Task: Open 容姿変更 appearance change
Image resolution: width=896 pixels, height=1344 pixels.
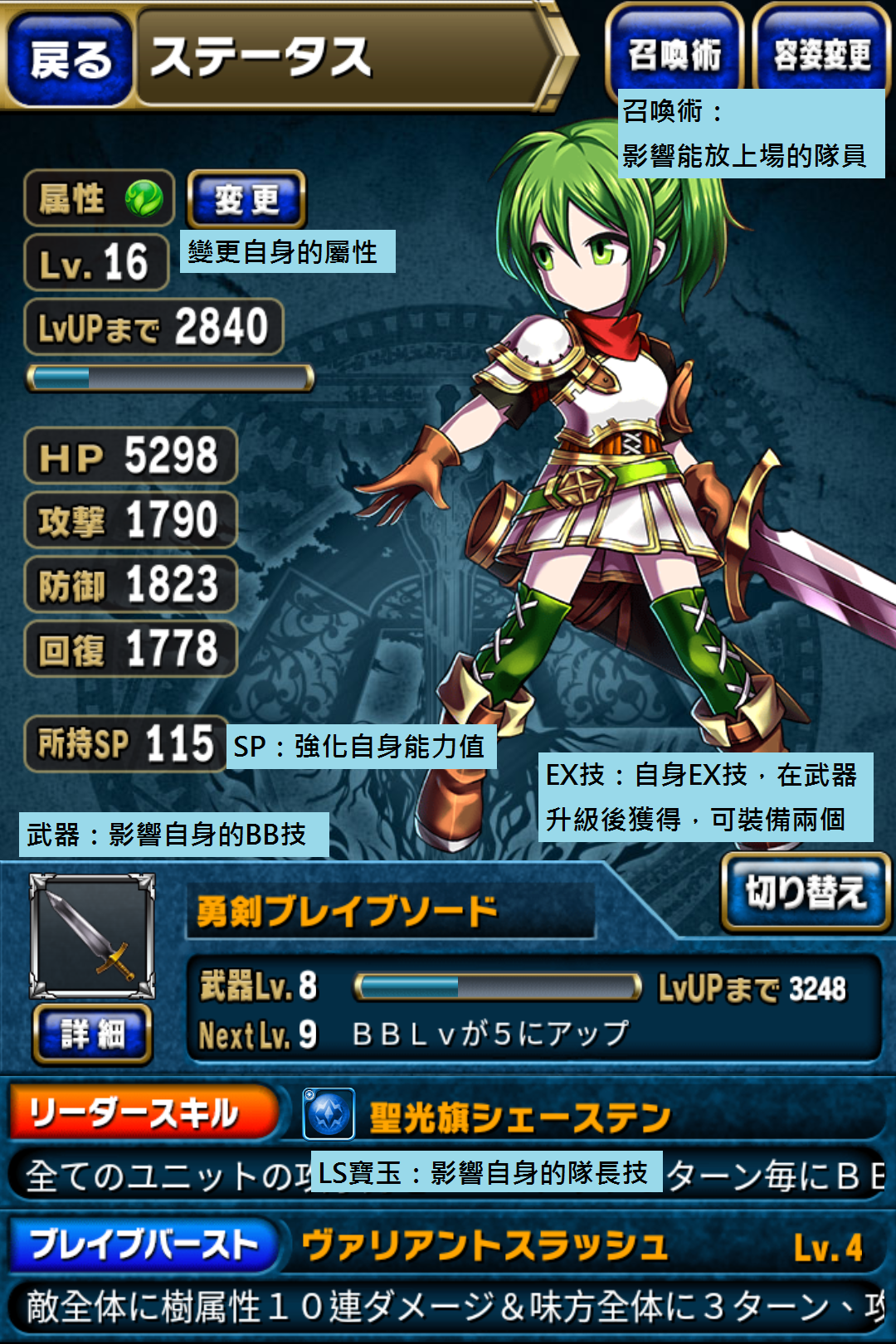Action: click(821, 51)
